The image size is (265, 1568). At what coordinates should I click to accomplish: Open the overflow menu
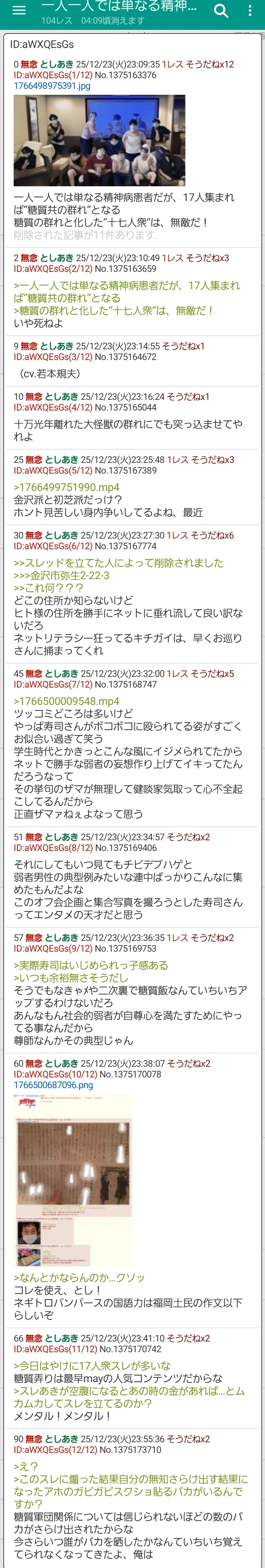(250, 11)
